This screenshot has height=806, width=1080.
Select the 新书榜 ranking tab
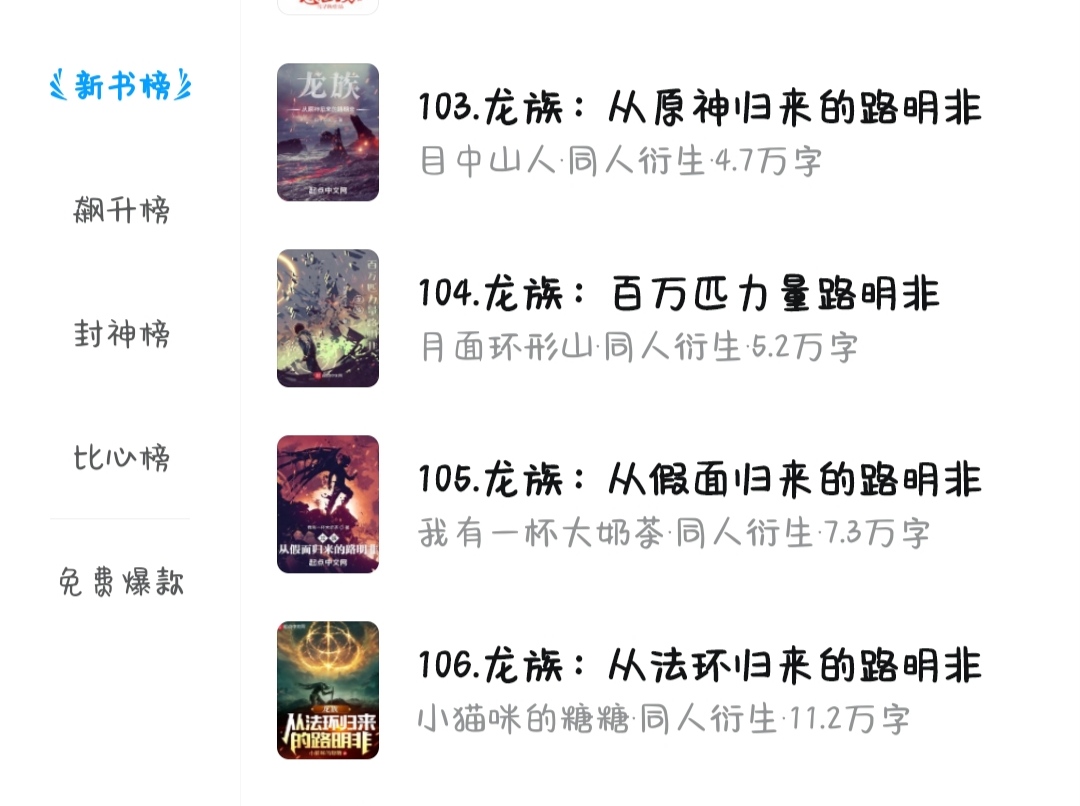[x=121, y=86]
